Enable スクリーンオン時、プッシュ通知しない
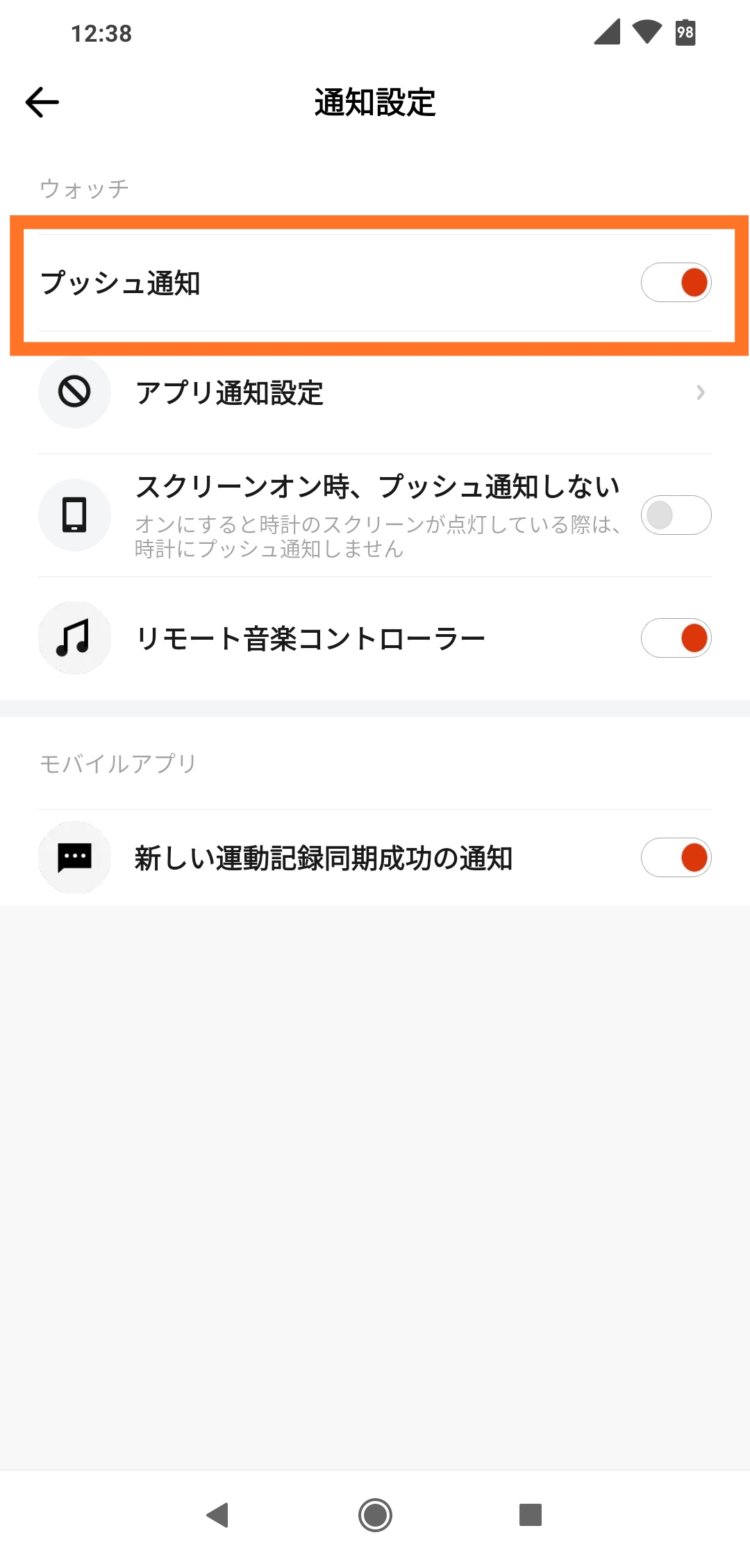 676,515
